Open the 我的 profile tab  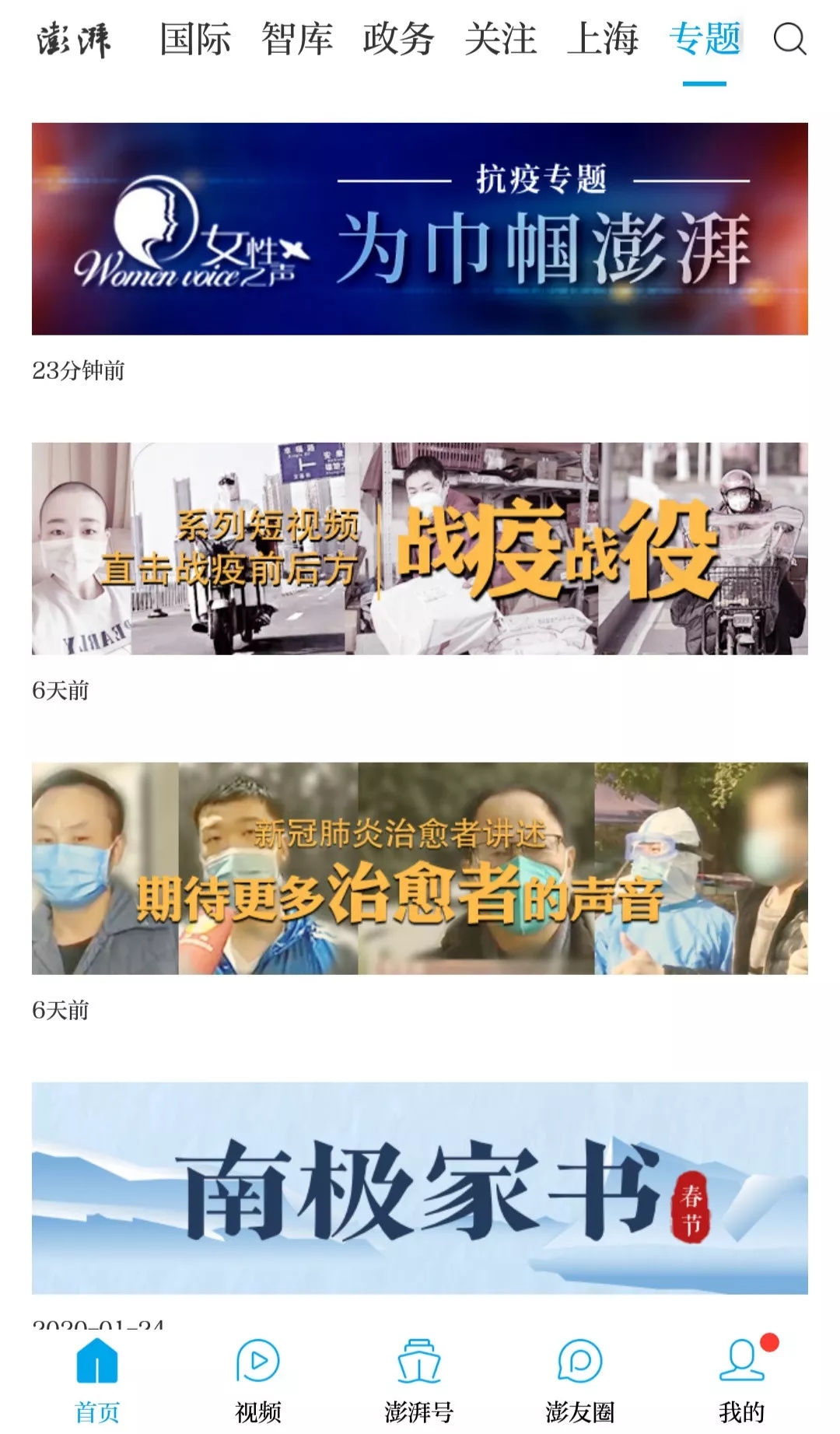pyautogui.click(x=742, y=1380)
